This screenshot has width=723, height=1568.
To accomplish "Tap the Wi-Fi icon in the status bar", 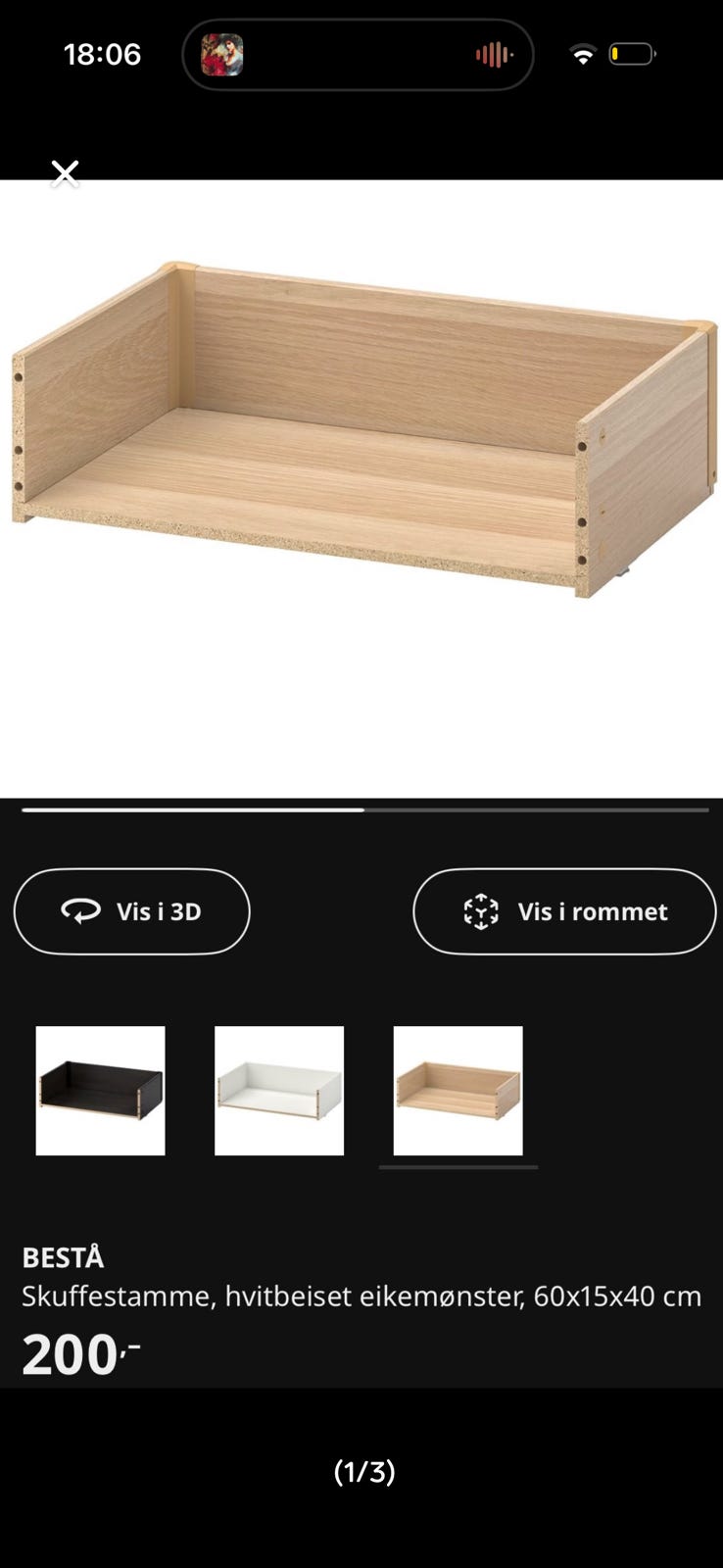I will point(582,55).
